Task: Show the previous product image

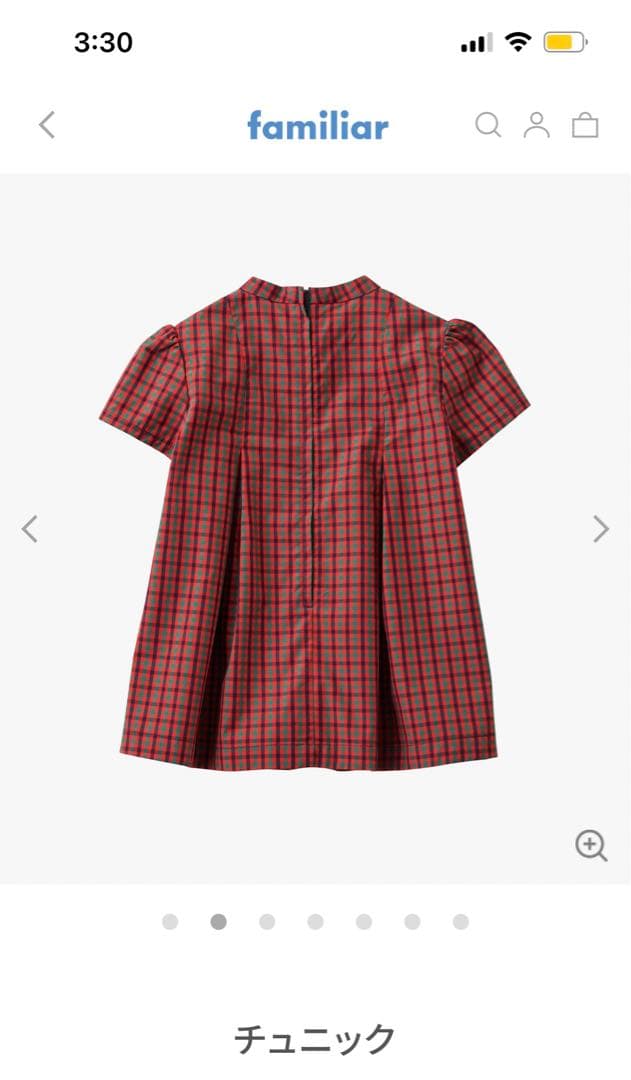Action: [30, 529]
